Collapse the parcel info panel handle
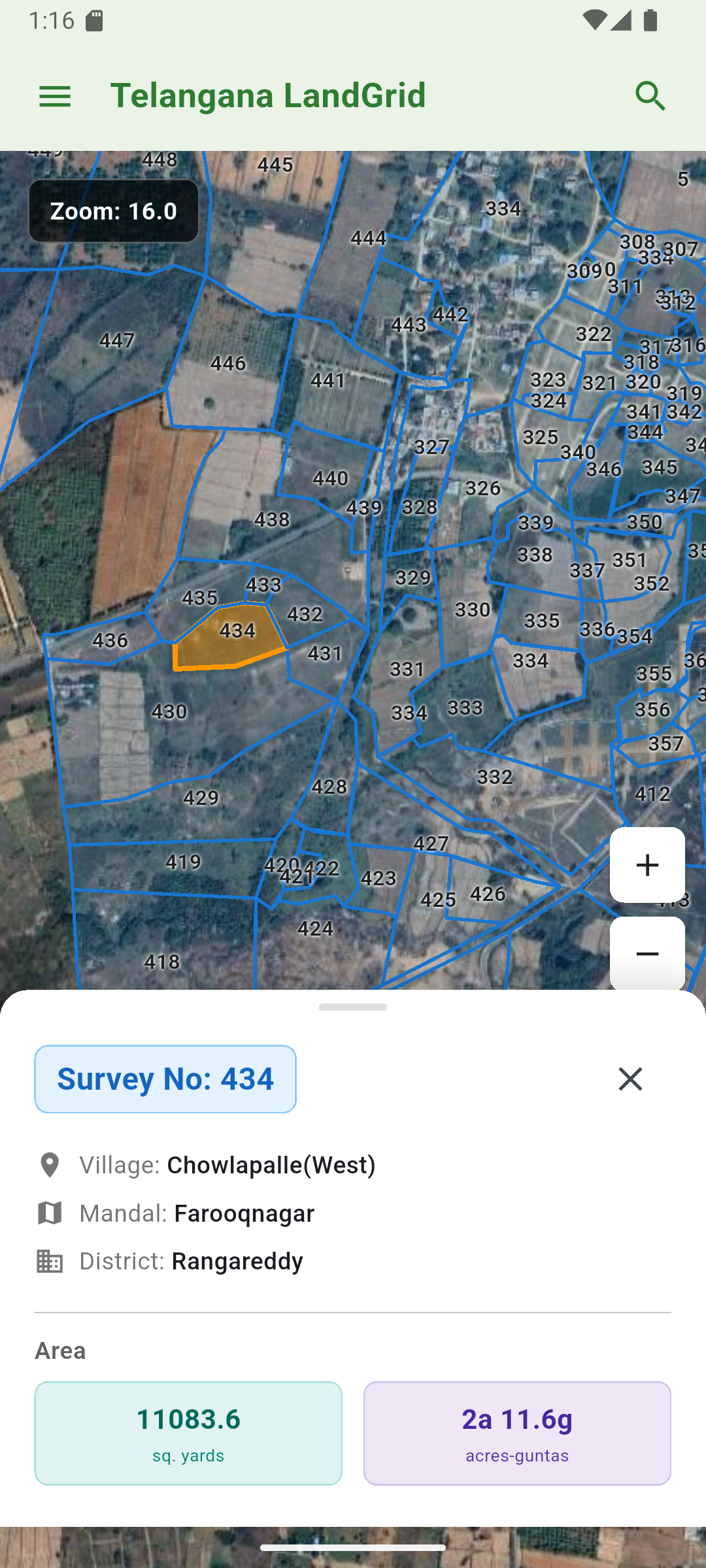The image size is (706, 1568). pyautogui.click(x=352, y=1007)
